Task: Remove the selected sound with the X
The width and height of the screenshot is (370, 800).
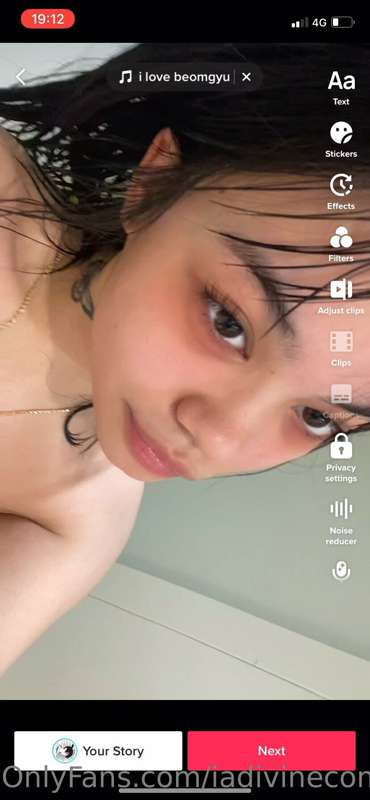Action: tap(246, 77)
